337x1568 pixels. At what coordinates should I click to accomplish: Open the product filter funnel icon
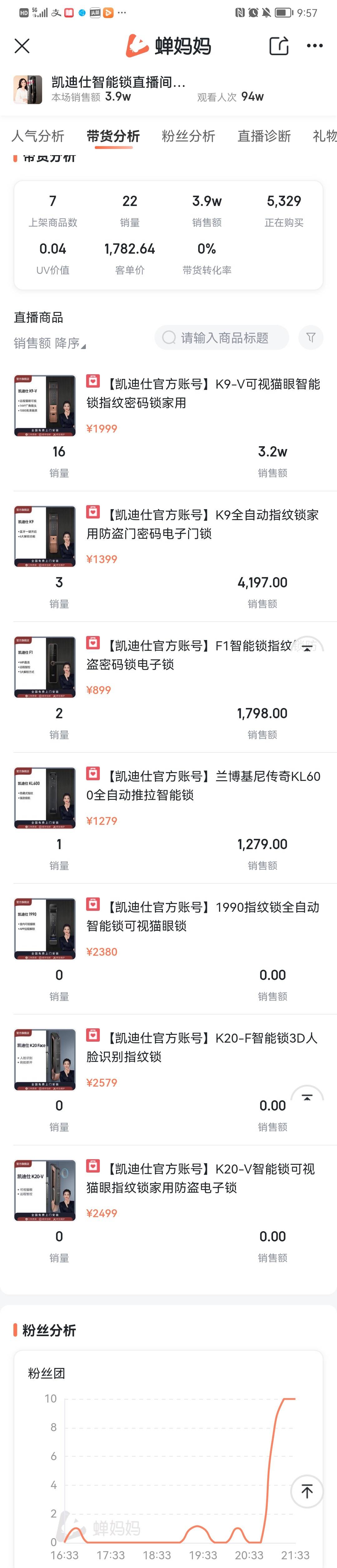[311, 337]
